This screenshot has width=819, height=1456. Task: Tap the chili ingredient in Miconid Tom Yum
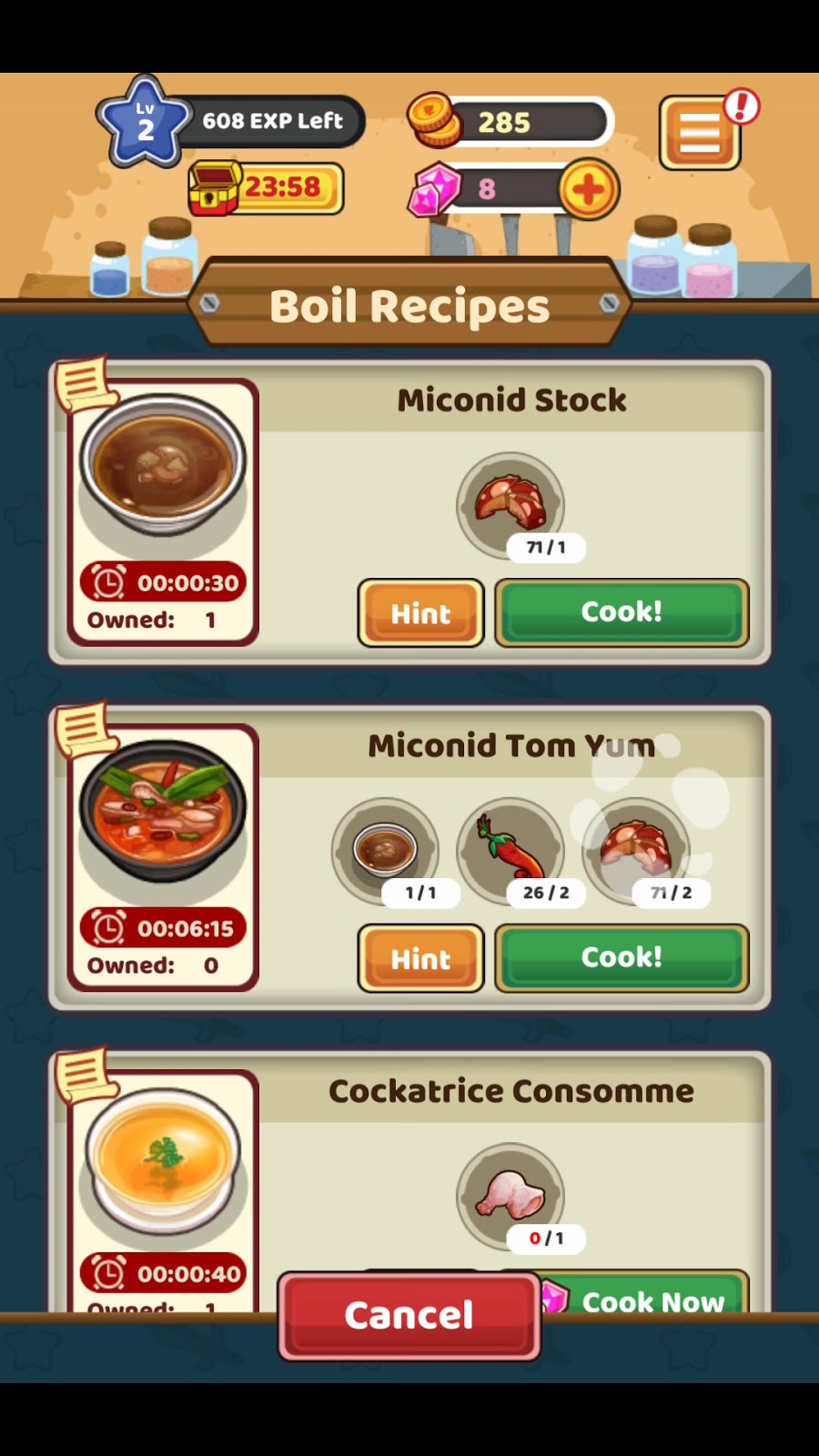(511, 849)
